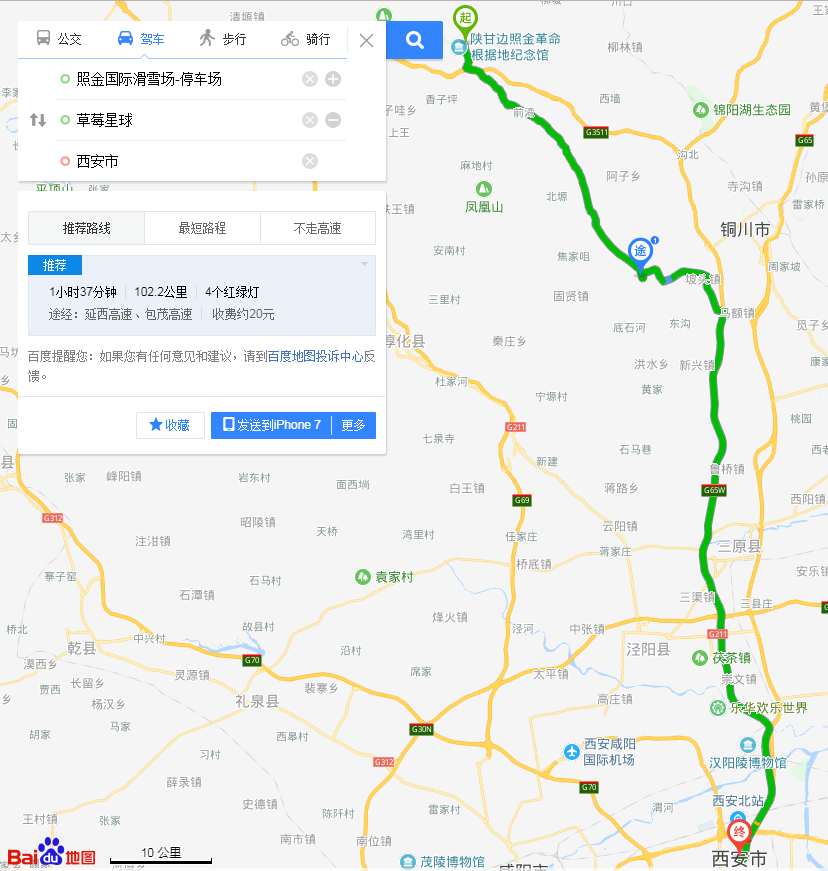Image resolution: width=828 pixels, height=871 pixels.
Task: Clear the 西安市 destination field
Action: pyautogui.click(x=310, y=161)
